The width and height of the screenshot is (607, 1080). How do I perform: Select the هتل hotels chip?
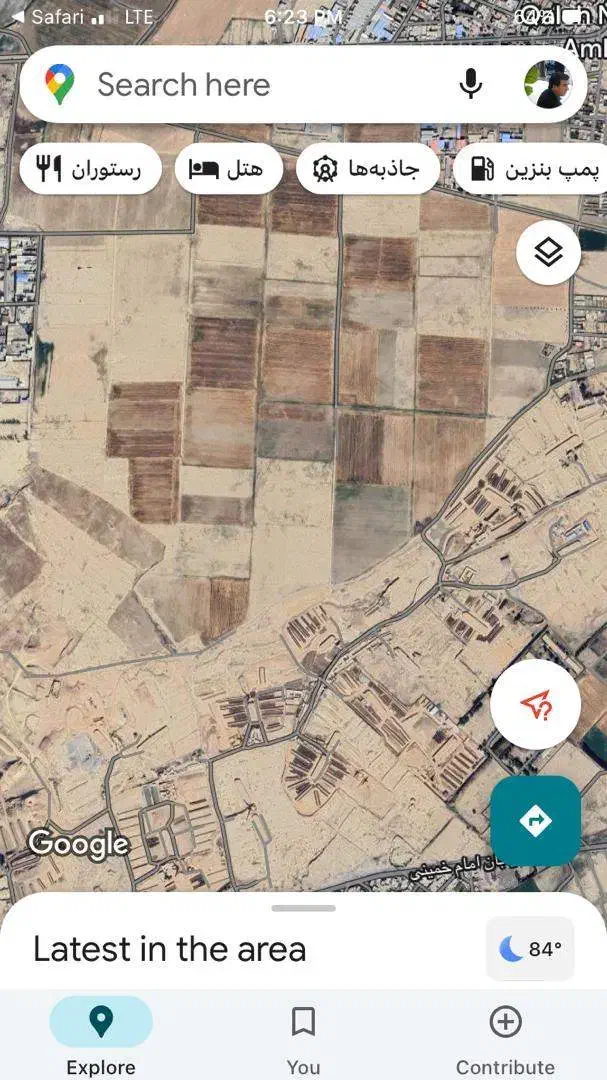click(228, 169)
